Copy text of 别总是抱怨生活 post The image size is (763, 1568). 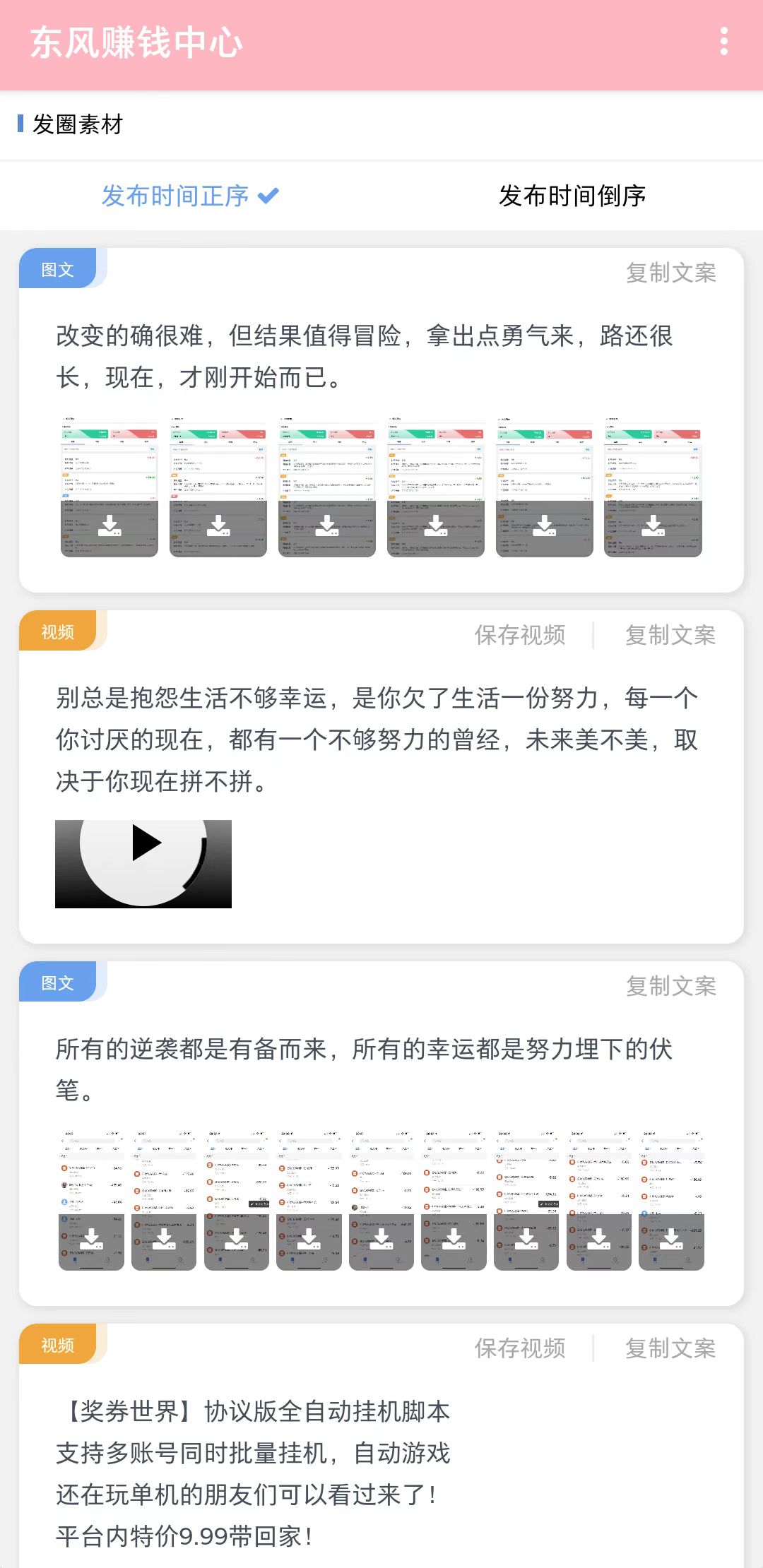[x=670, y=635]
